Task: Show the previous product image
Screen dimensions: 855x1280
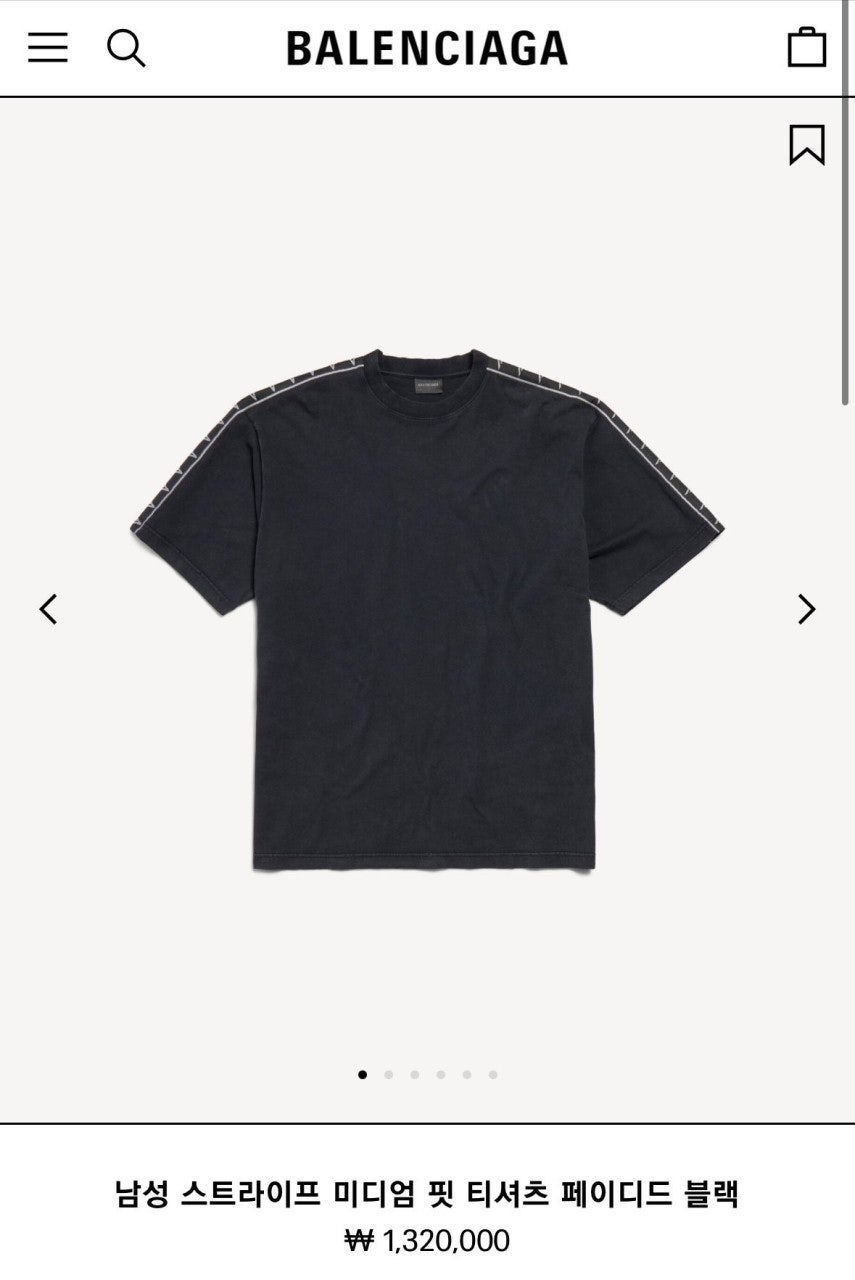Action: 48,608
